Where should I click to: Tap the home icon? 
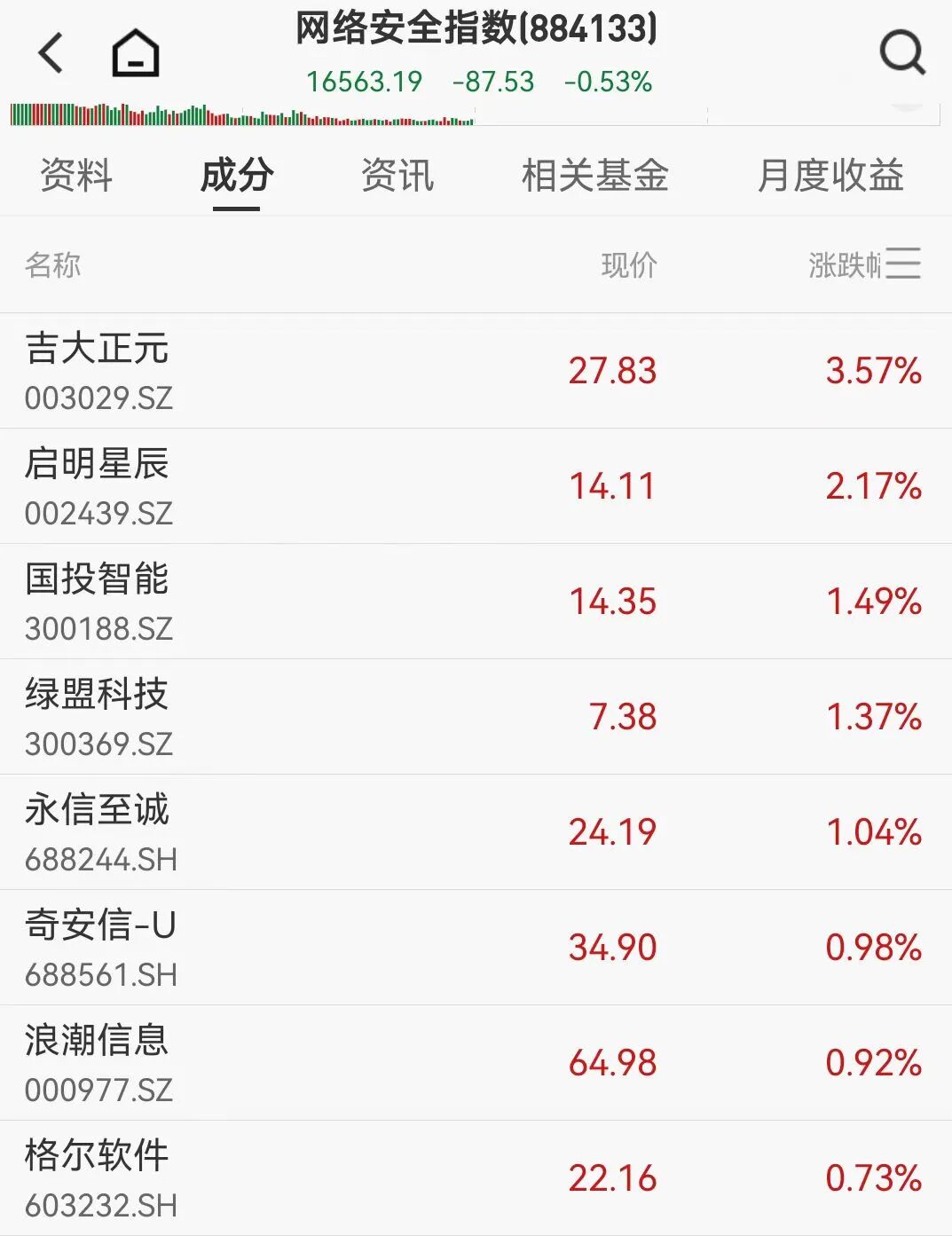coord(136,53)
